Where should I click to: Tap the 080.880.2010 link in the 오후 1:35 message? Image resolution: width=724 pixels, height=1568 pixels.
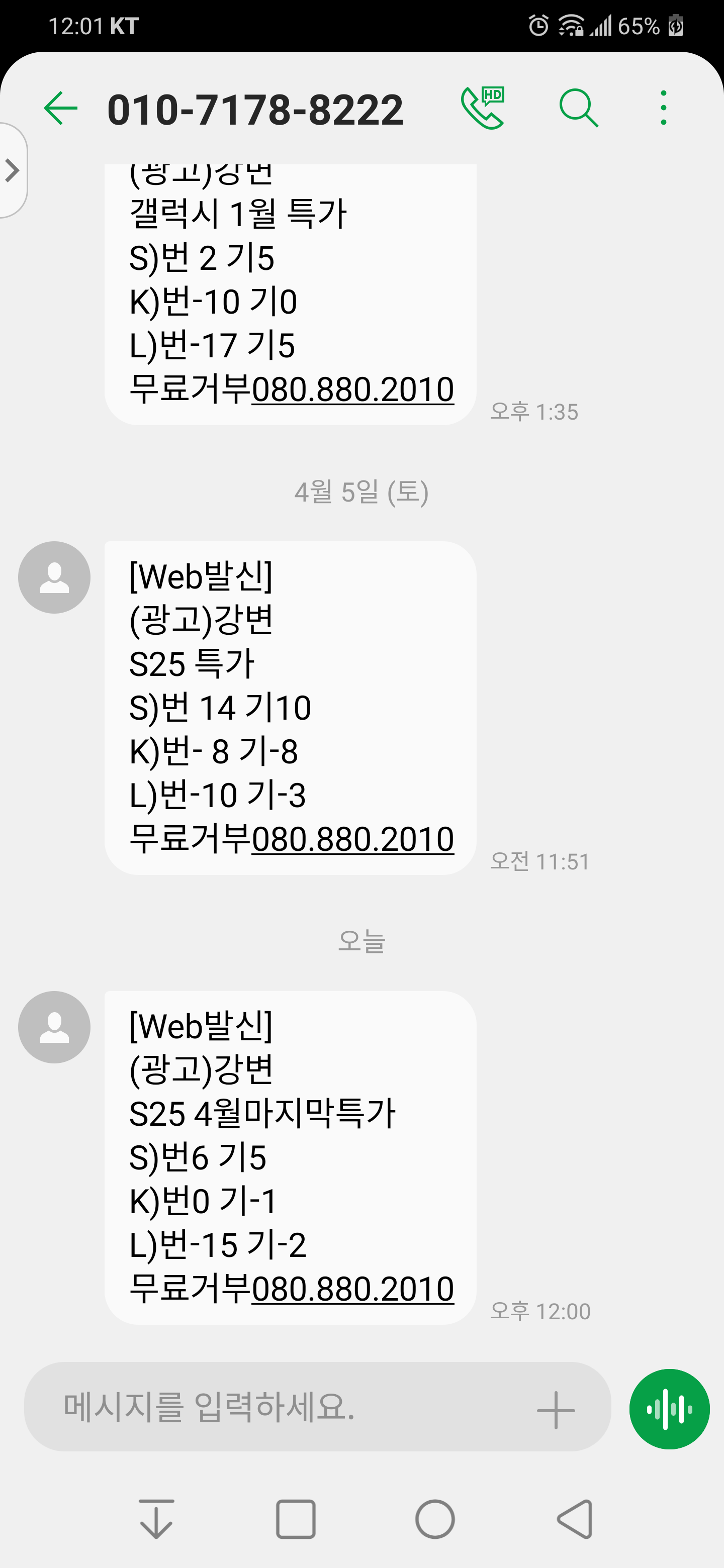[352, 389]
